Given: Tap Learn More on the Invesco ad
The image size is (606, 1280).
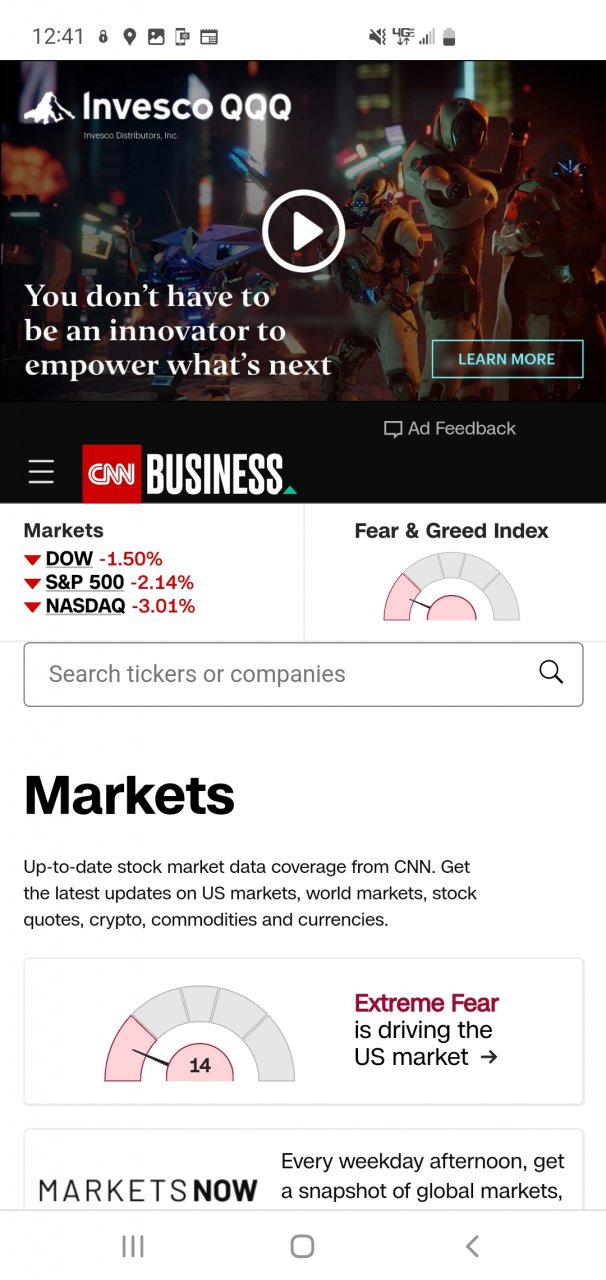Looking at the screenshot, I should (507, 359).
